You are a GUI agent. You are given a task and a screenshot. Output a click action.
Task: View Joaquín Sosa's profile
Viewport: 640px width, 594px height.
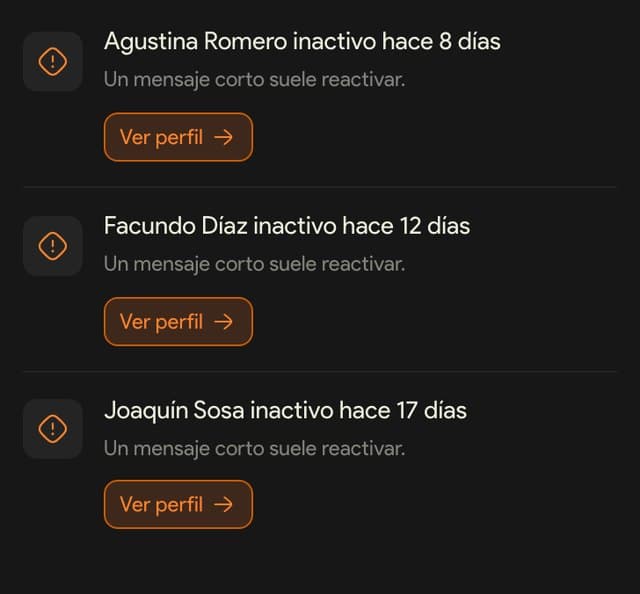[178, 505]
